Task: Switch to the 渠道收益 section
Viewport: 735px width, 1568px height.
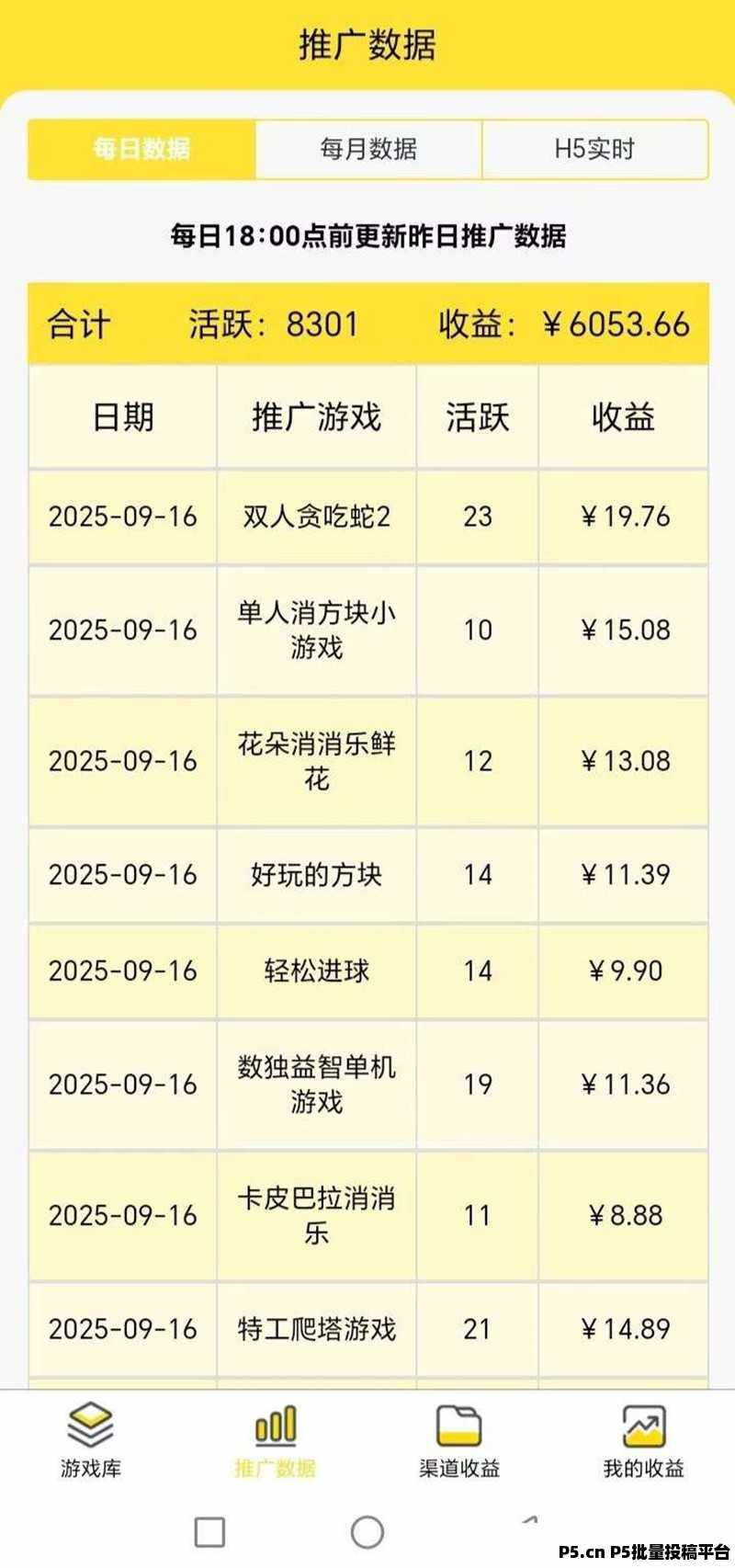Action: (459, 1439)
